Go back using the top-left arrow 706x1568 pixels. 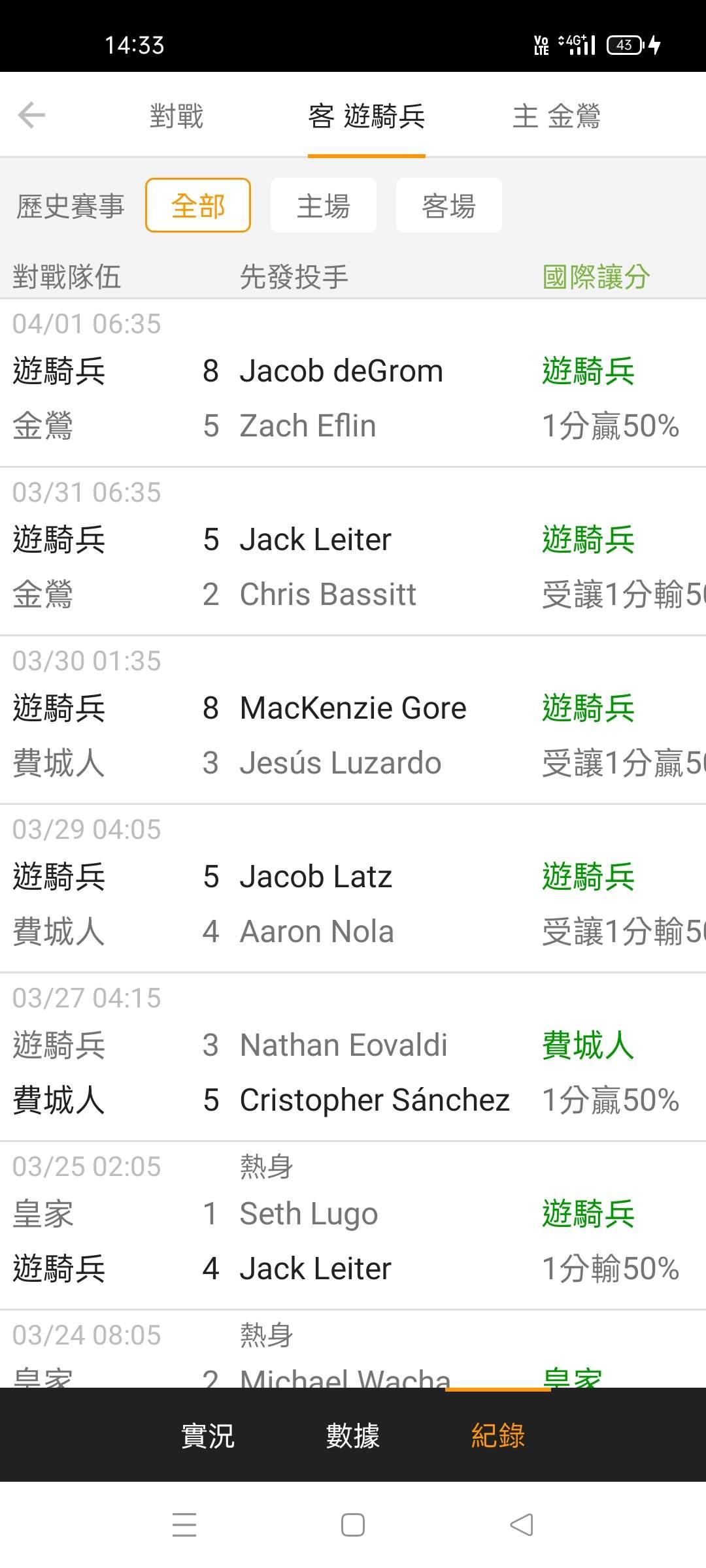coord(31,116)
